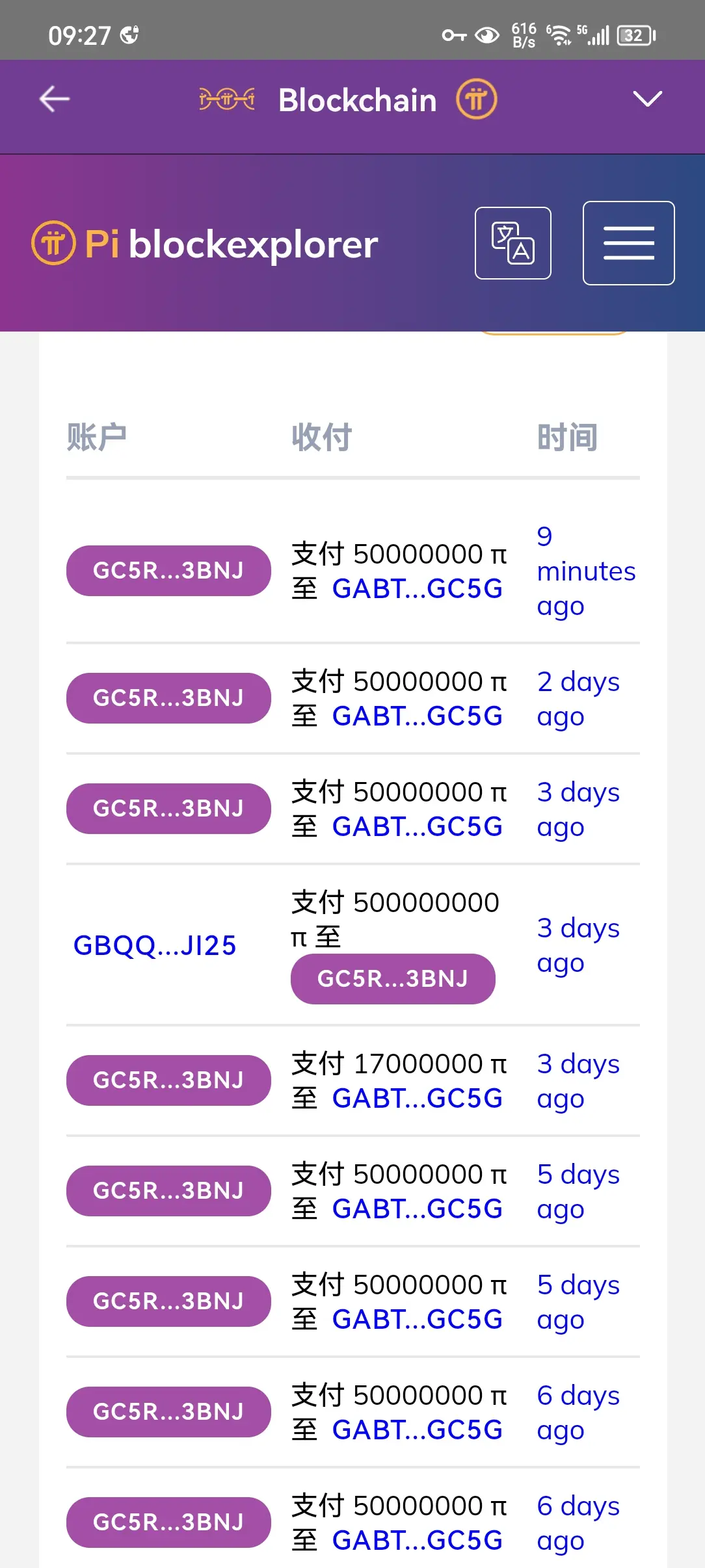
Task: Open the 9 minutes ago transaction
Action: [585, 571]
